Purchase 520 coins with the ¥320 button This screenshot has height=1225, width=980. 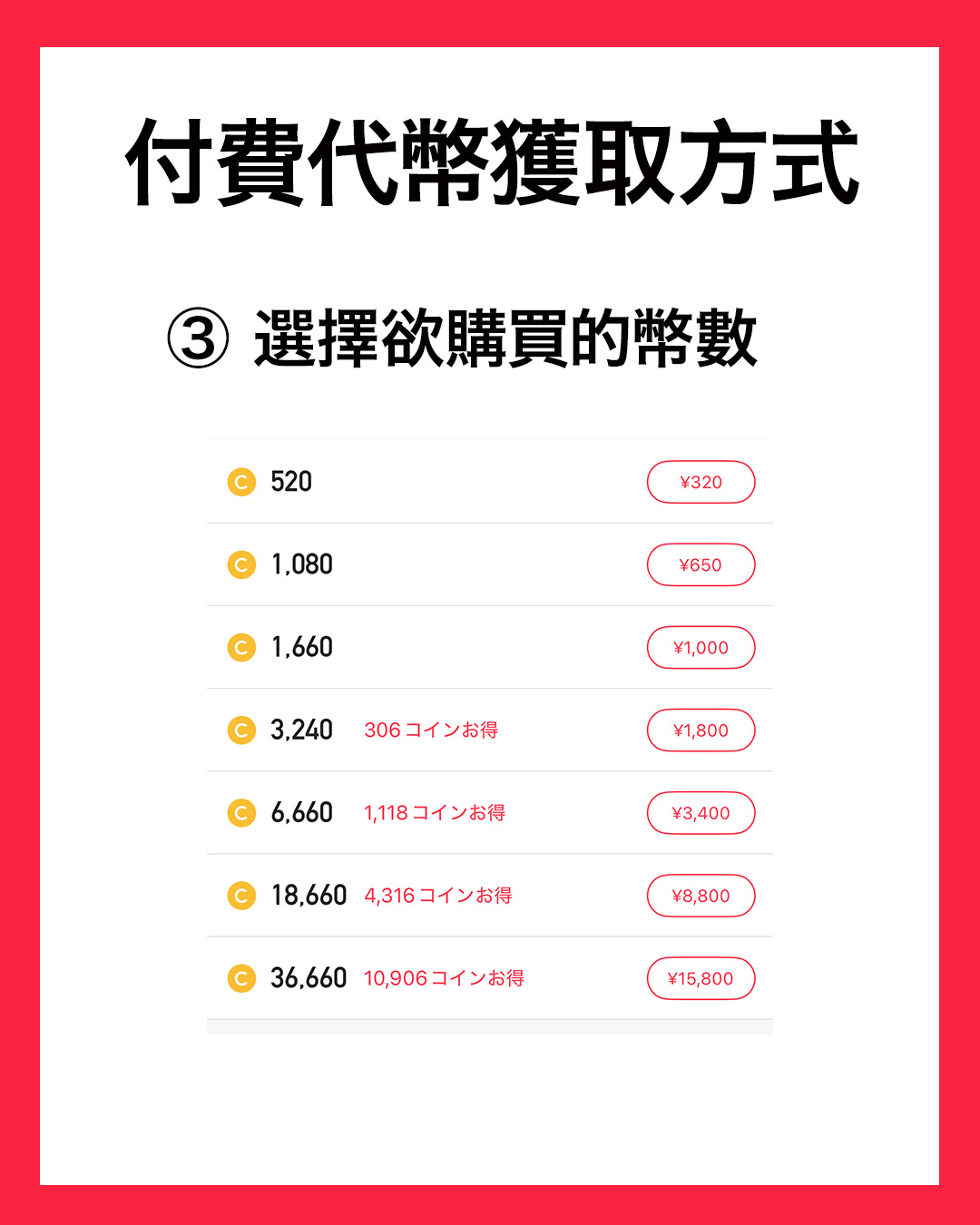[x=701, y=481]
